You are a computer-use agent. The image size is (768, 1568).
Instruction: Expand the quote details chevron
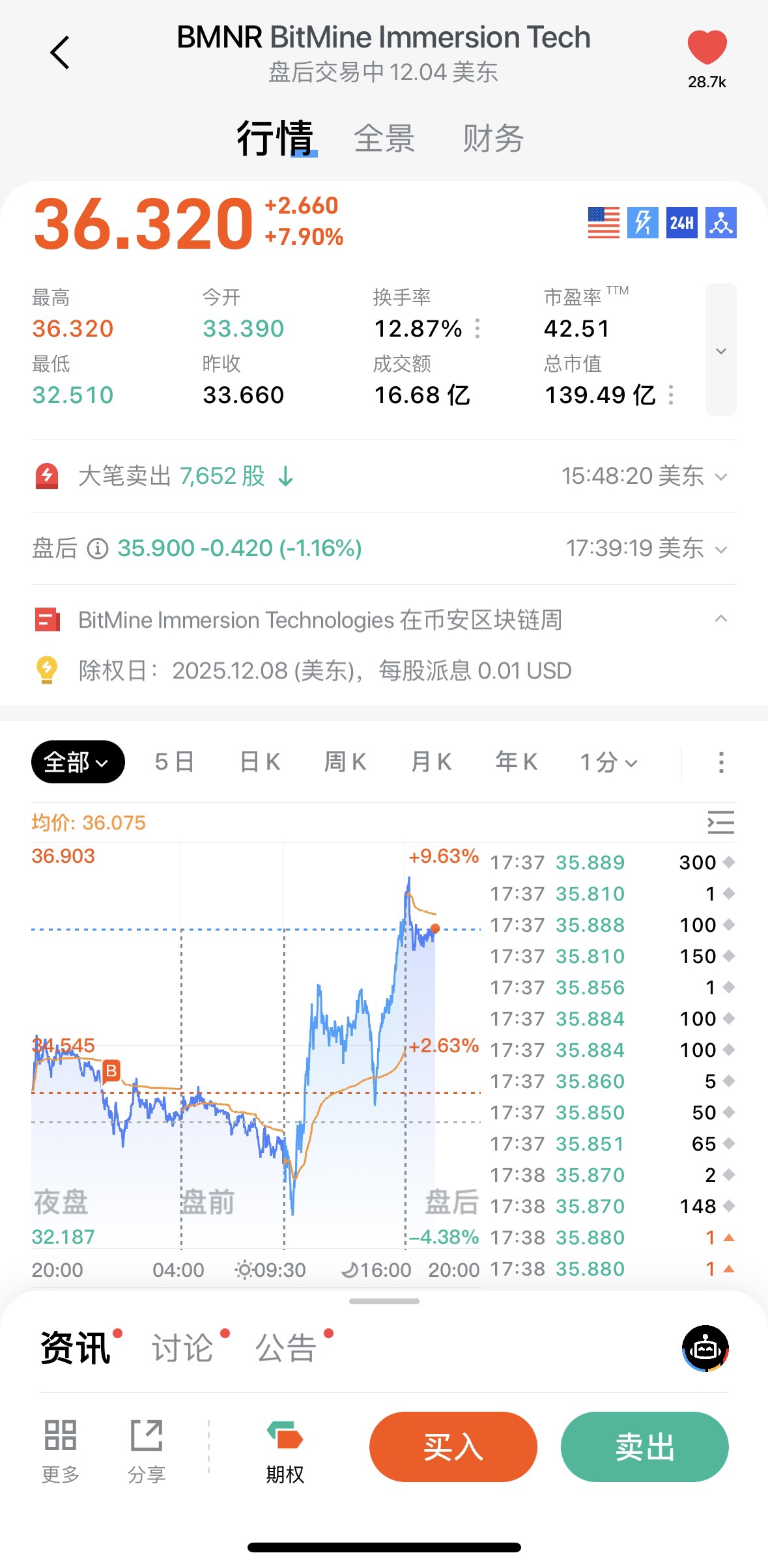click(x=720, y=350)
